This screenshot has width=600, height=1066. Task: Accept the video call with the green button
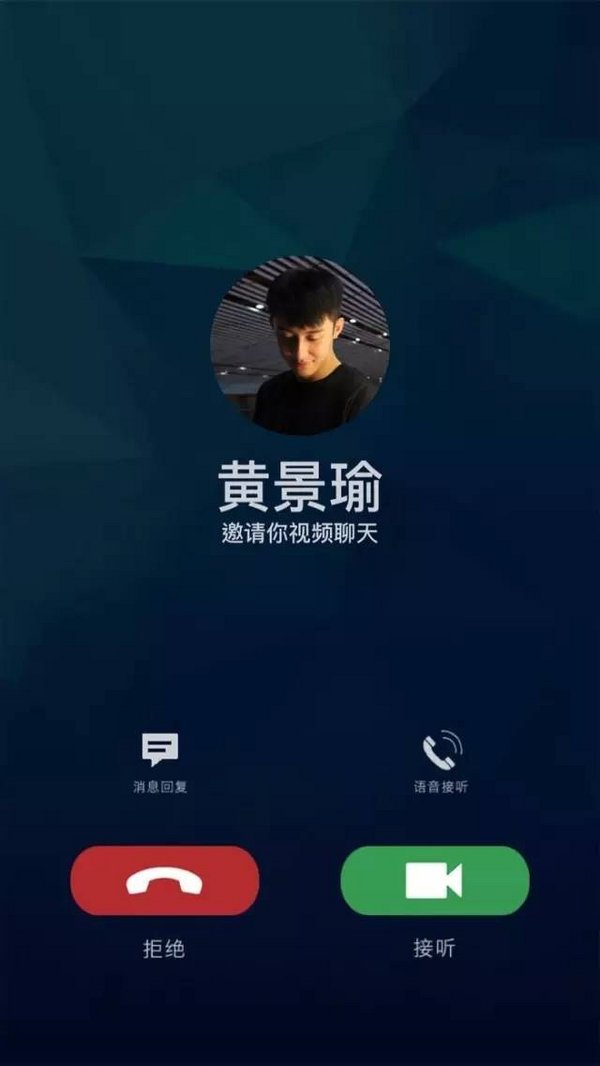coord(434,880)
